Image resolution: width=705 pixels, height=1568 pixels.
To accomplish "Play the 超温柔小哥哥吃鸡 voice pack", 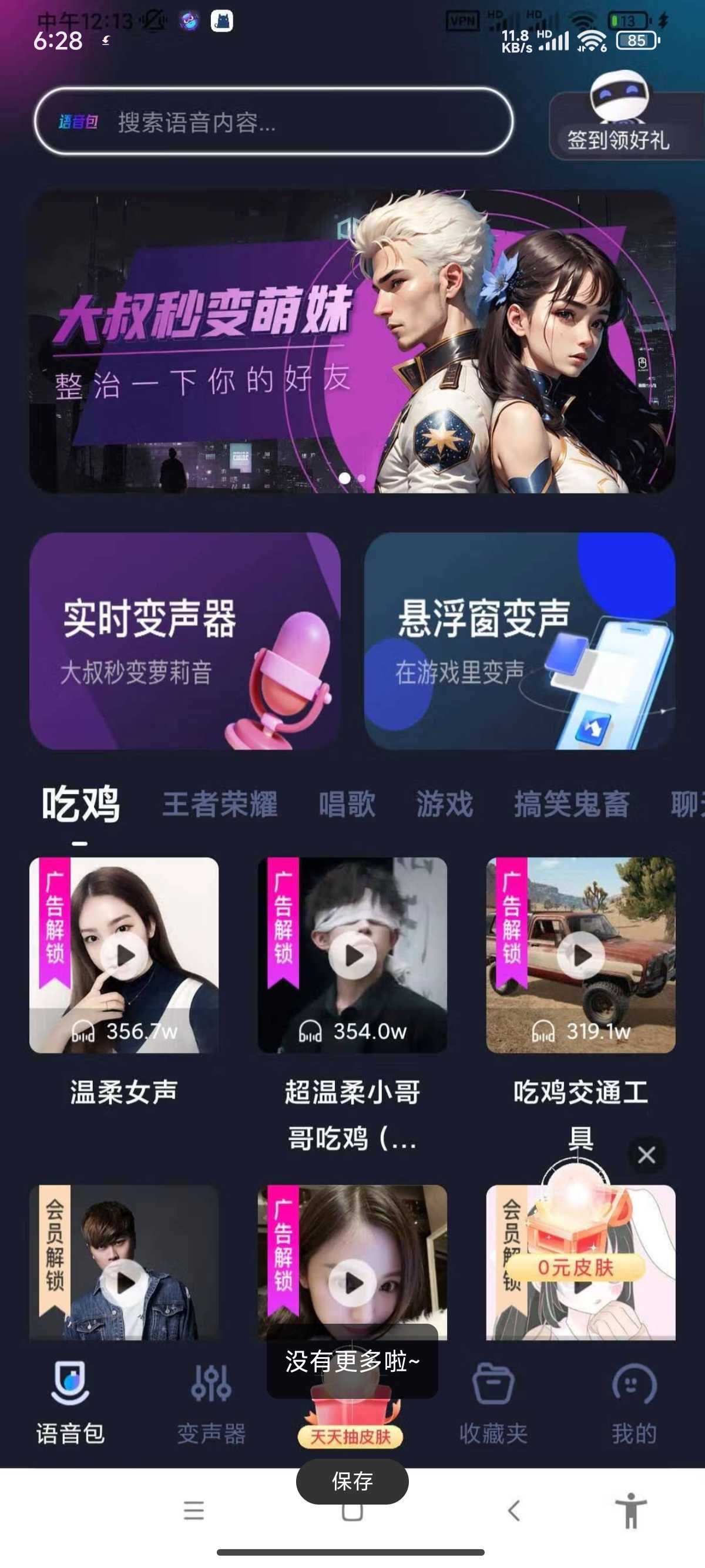I will pos(353,955).
